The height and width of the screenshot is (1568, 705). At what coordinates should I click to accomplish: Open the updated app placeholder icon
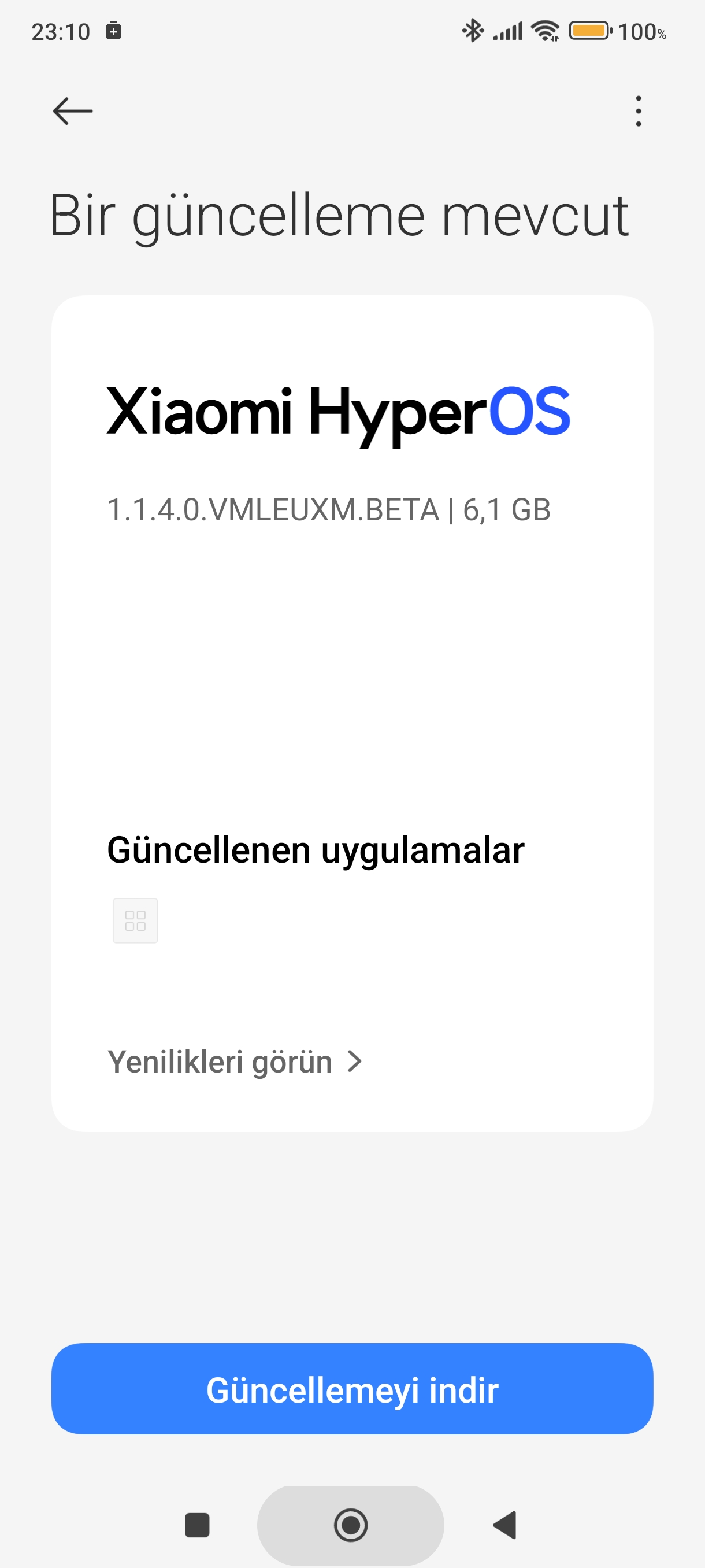(136, 920)
